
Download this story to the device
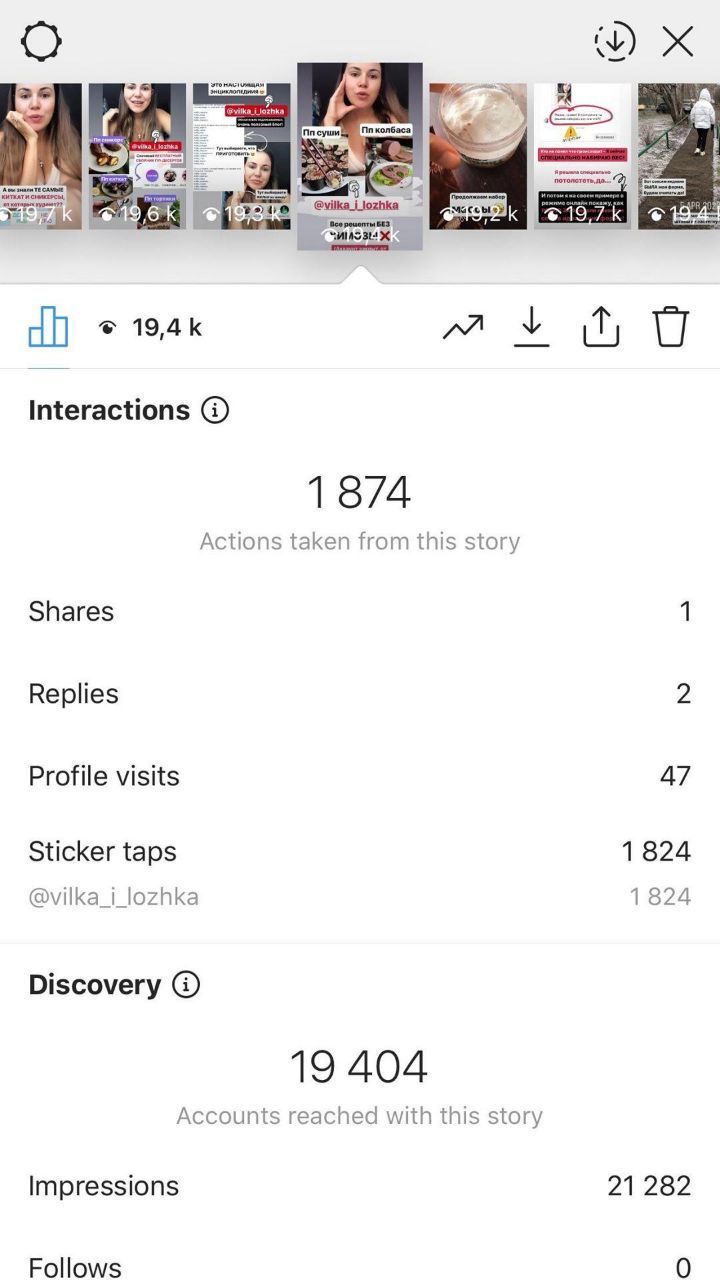(x=532, y=327)
